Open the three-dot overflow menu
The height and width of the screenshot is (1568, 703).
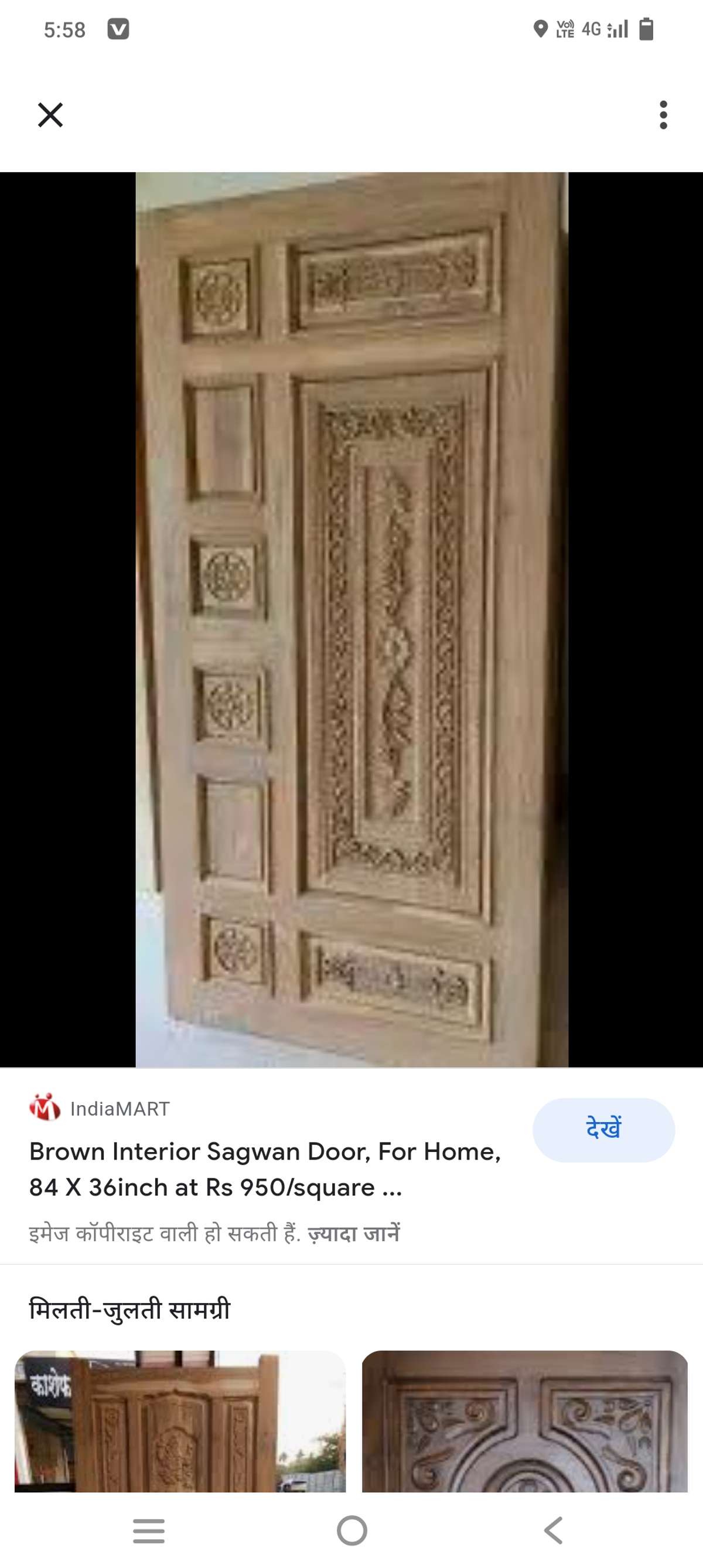click(663, 114)
